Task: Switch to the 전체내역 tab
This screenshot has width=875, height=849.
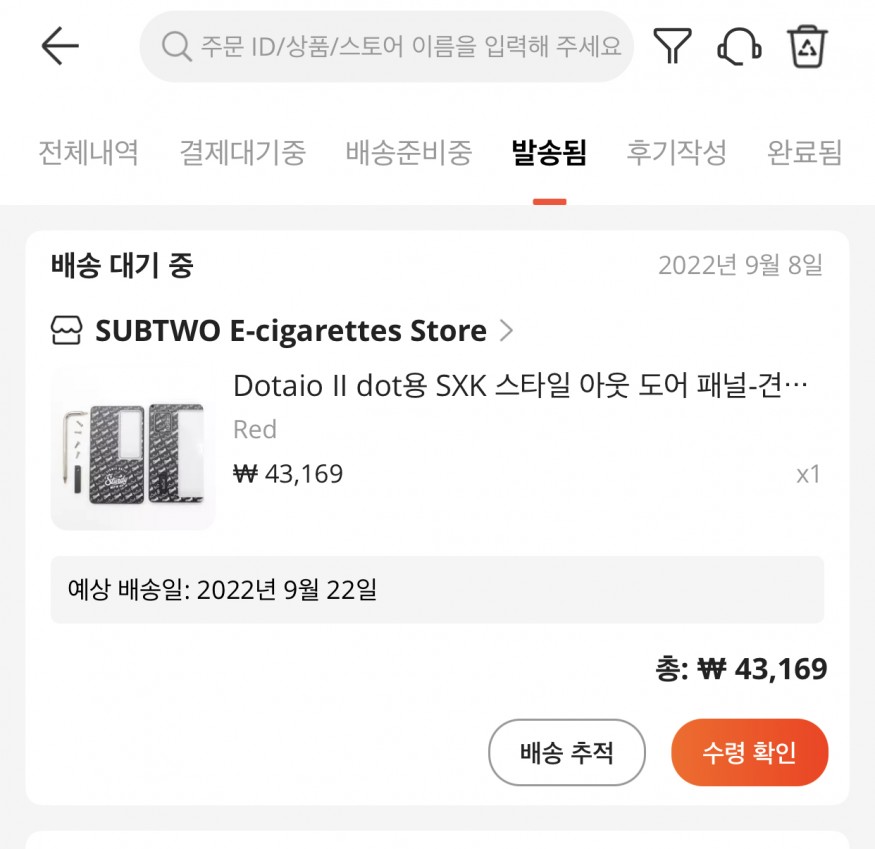Action: pos(88,153)
